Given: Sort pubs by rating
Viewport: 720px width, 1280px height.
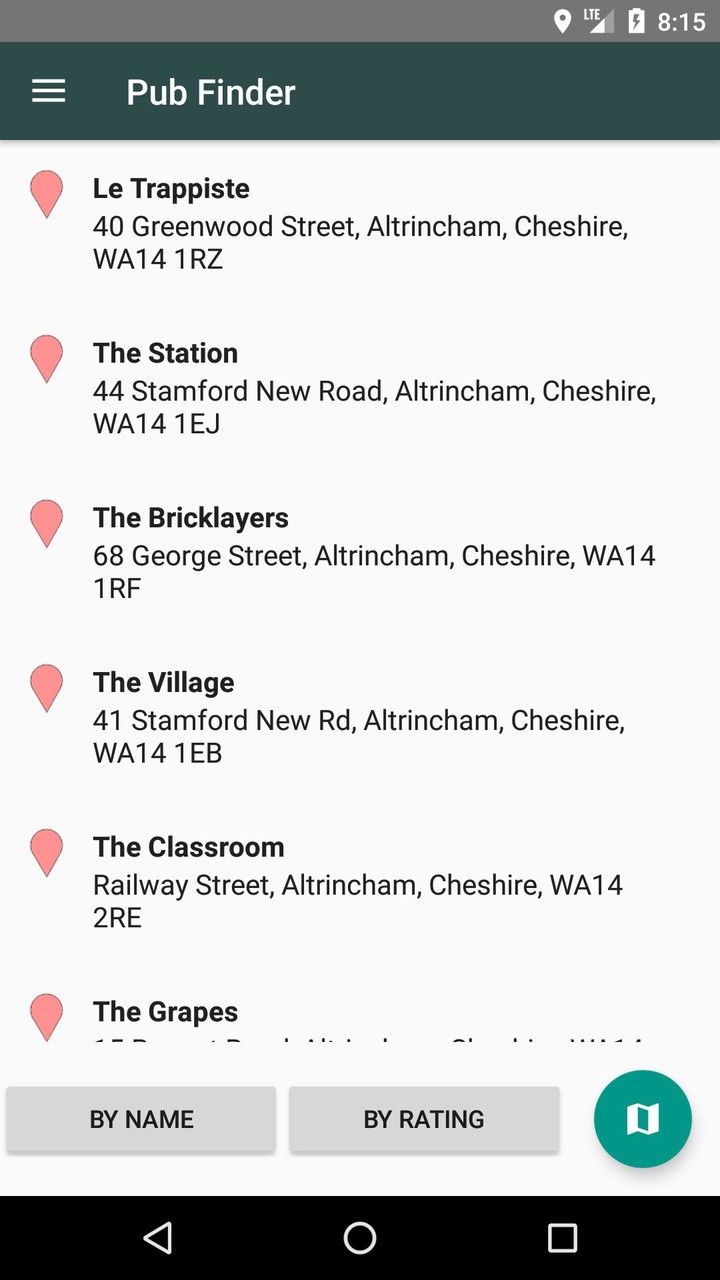Looking at the screenshot, I should pos(424,1119).
